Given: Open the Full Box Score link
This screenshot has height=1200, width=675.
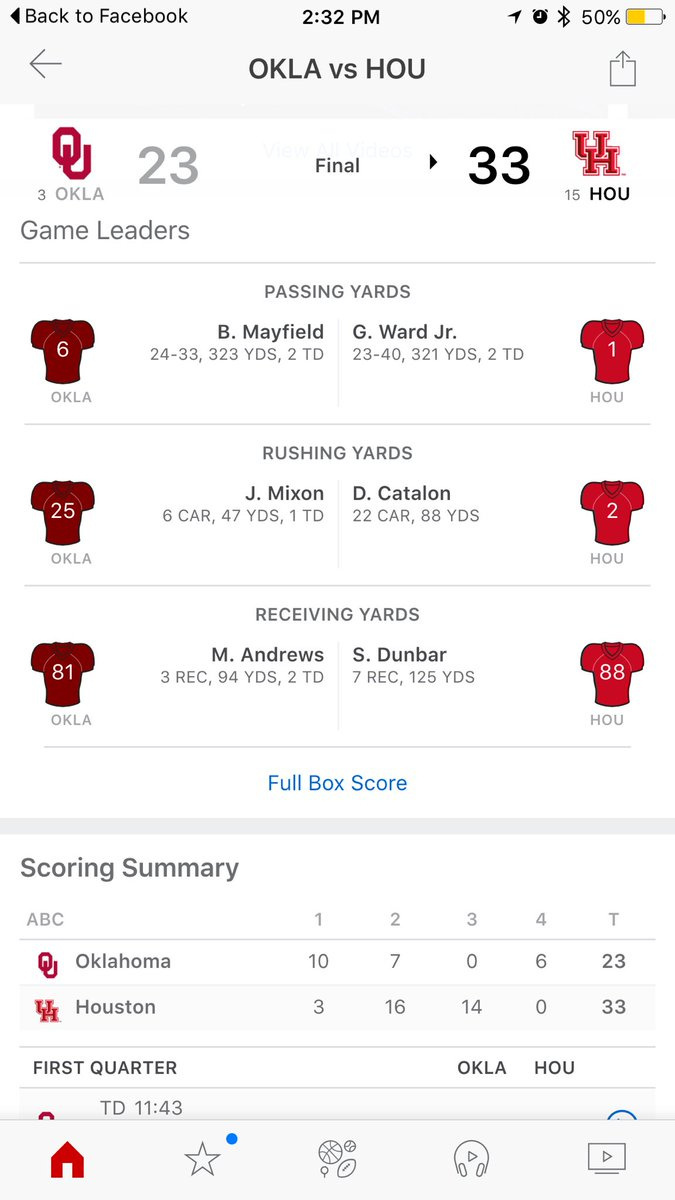Looking at the screenshot, I should point(337,783).
